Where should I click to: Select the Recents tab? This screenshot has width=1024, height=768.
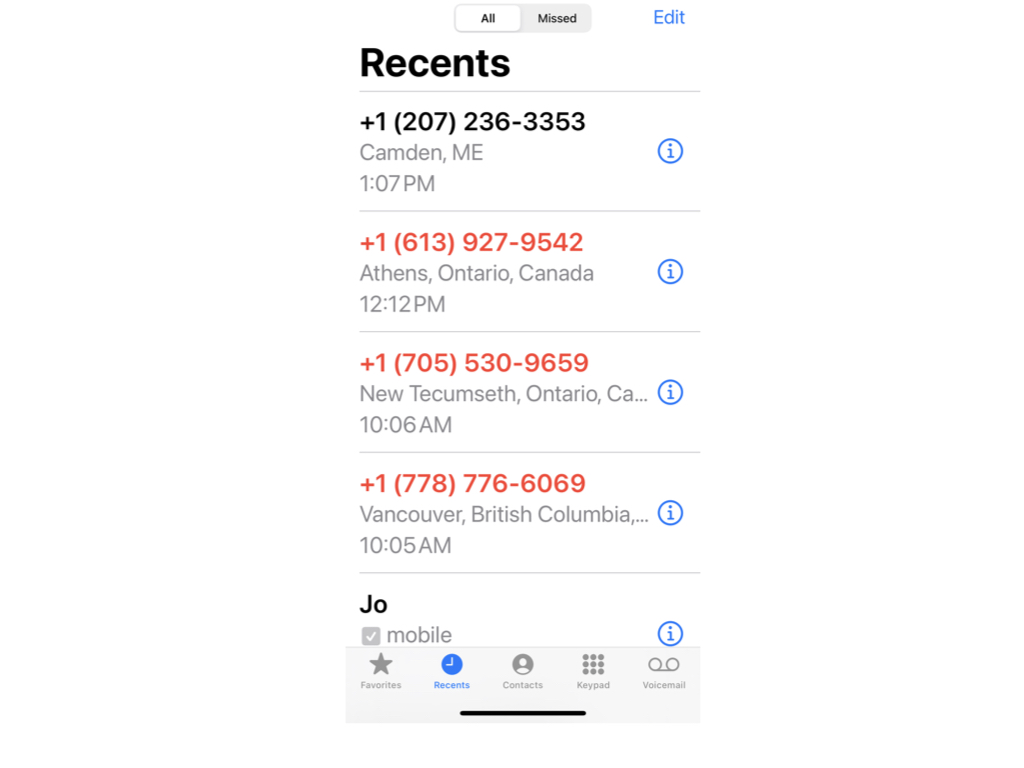[x=452, y=671]
